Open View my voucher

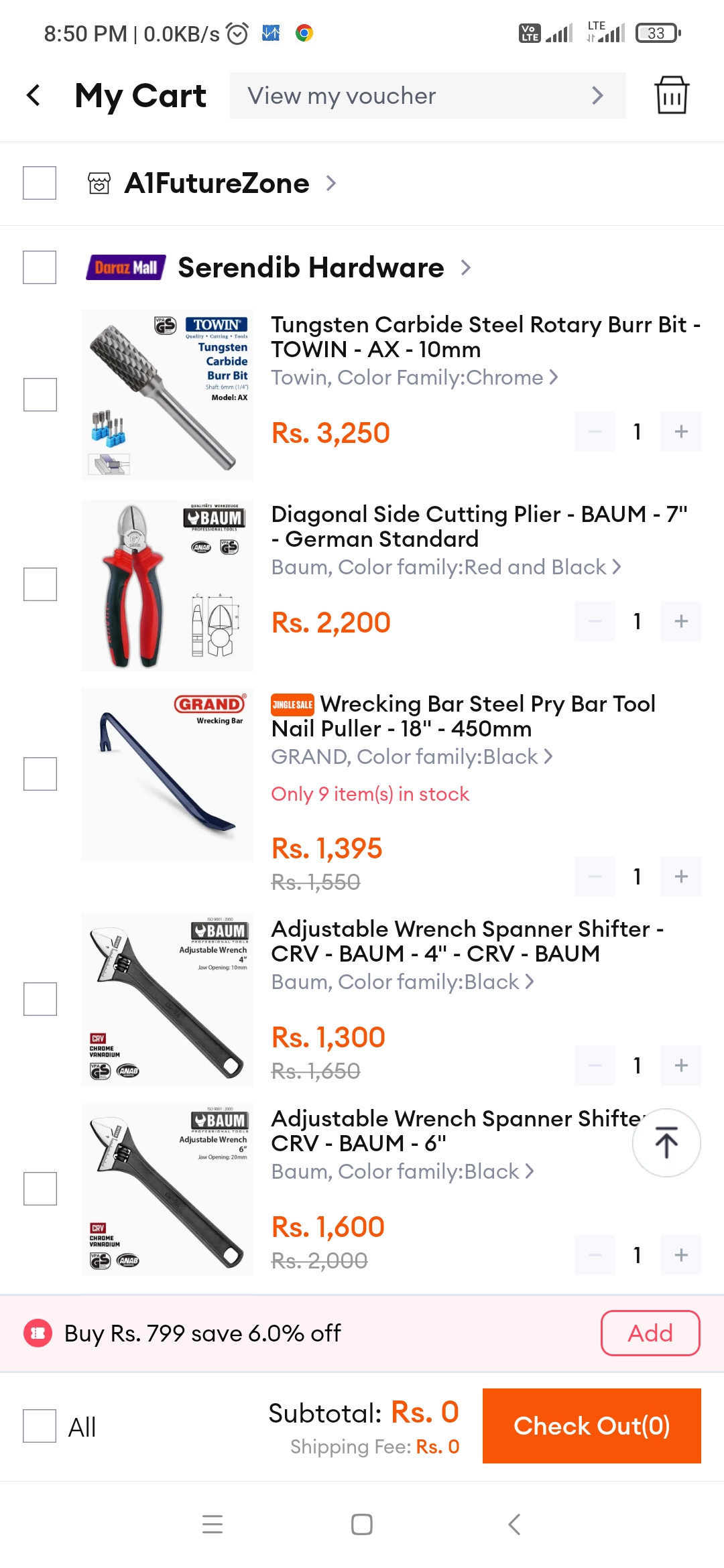tap(428, 96)
